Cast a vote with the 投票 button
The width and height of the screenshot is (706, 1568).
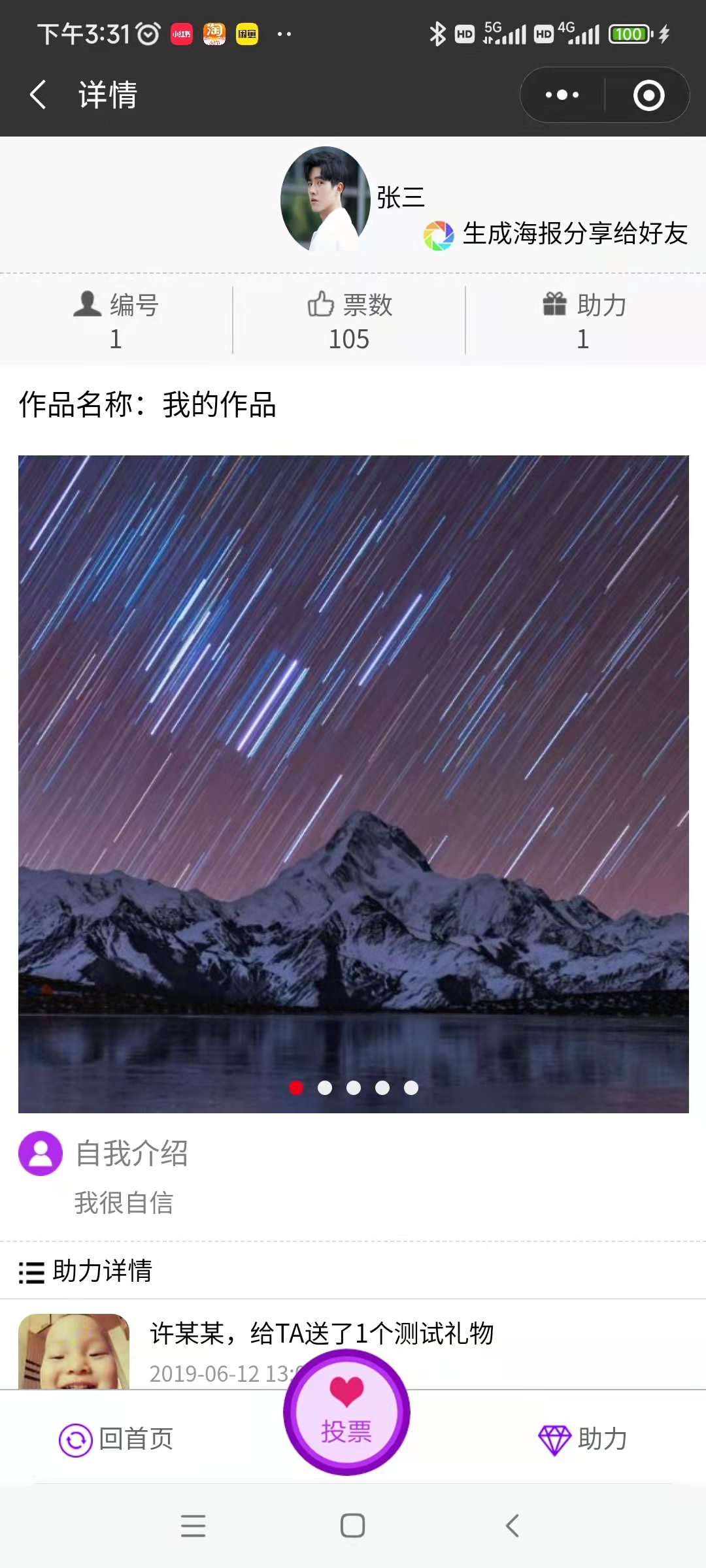point(346,1411)
